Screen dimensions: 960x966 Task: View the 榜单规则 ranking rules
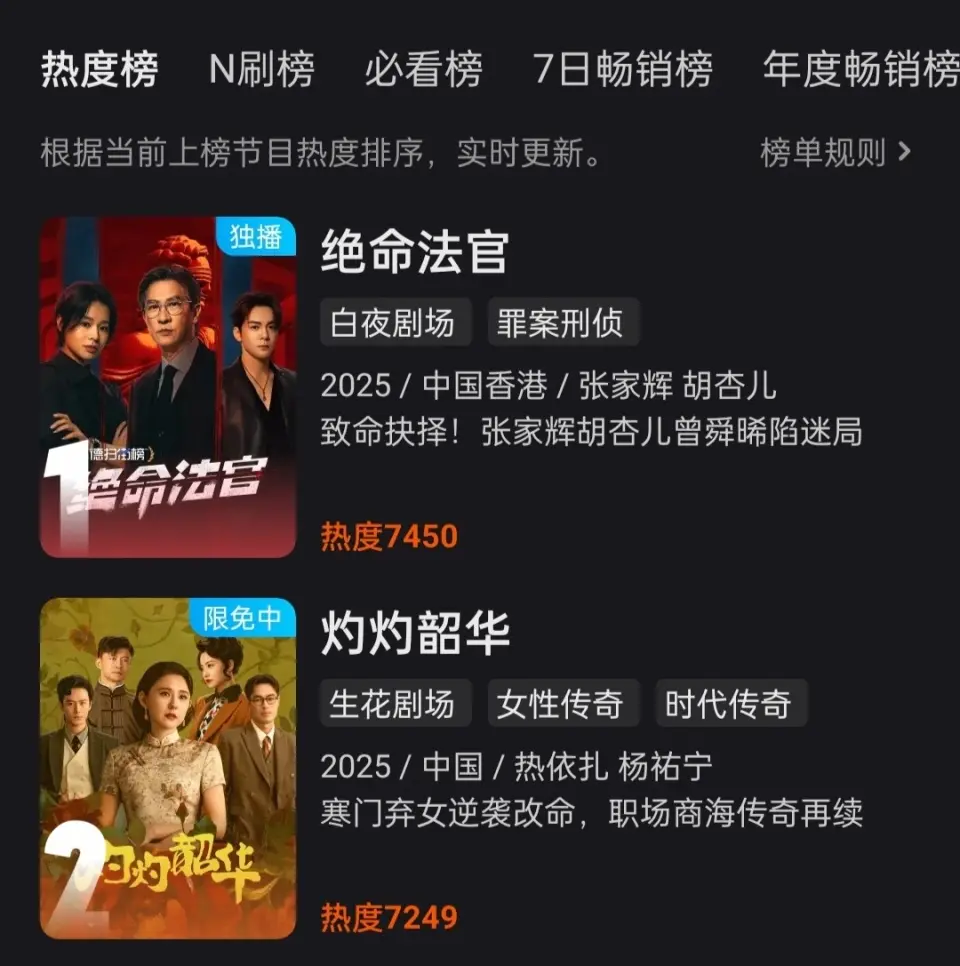(x=835, y=153)
